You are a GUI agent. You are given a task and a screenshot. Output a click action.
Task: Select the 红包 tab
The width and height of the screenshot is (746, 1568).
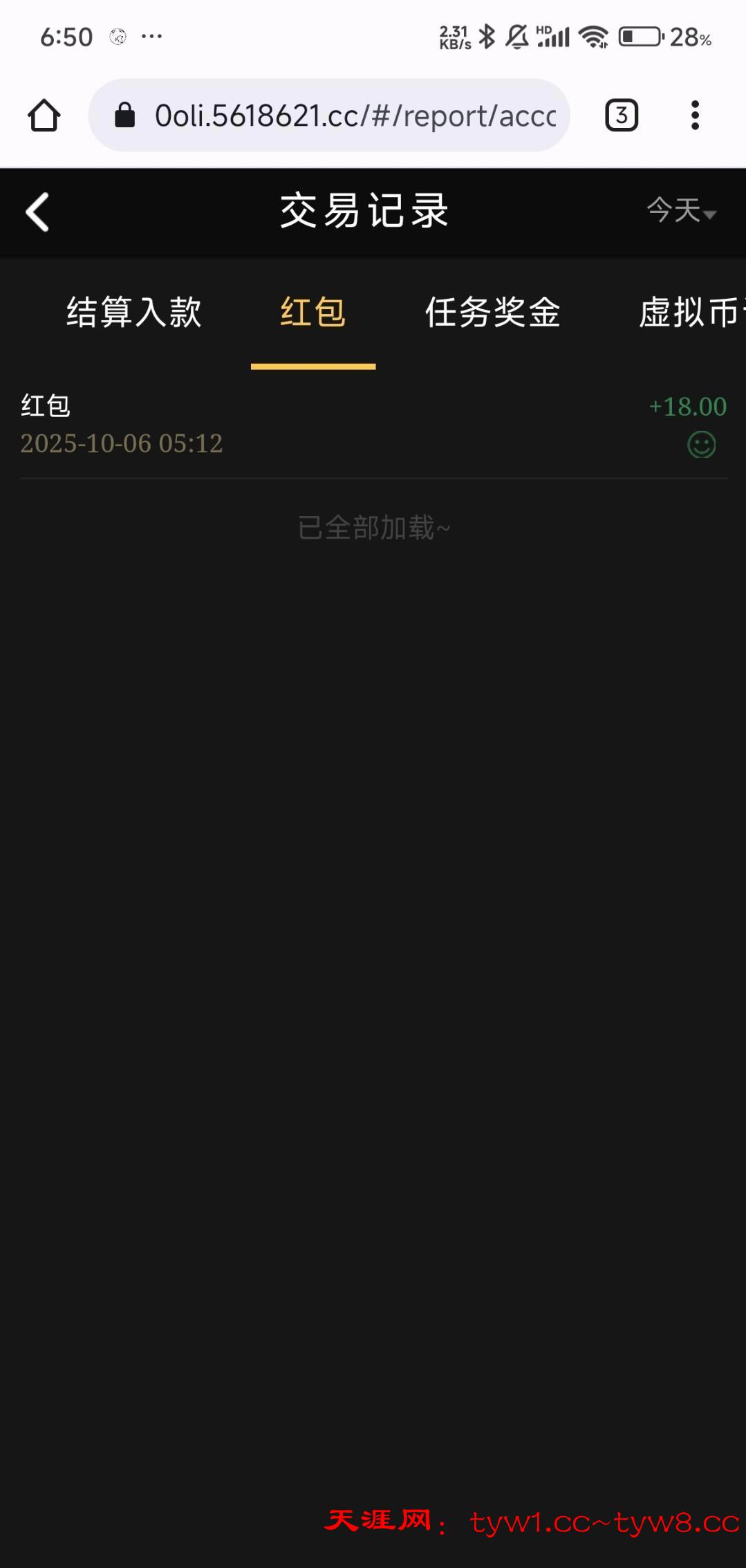point(313,312)
